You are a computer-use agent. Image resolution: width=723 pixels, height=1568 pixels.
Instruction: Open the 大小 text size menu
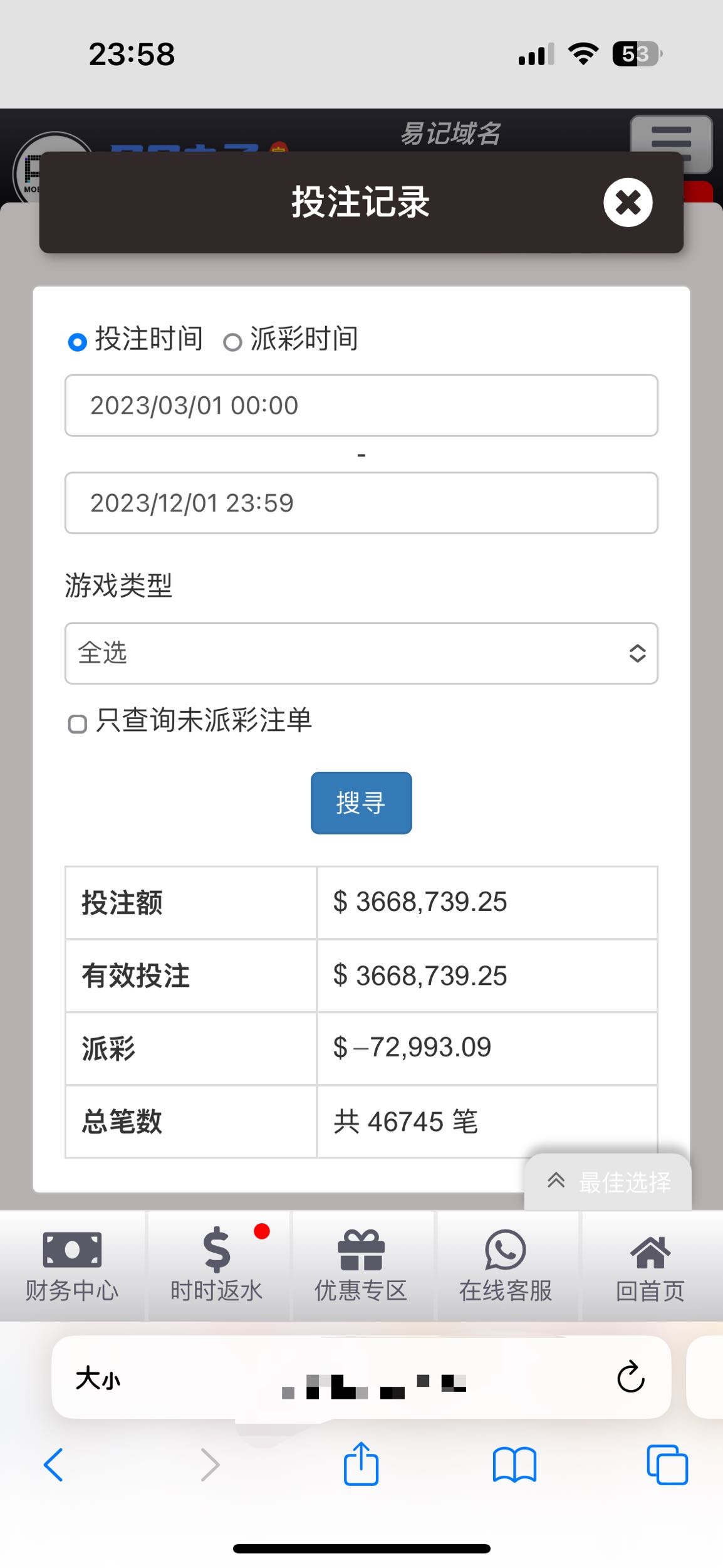(98, 1379)
